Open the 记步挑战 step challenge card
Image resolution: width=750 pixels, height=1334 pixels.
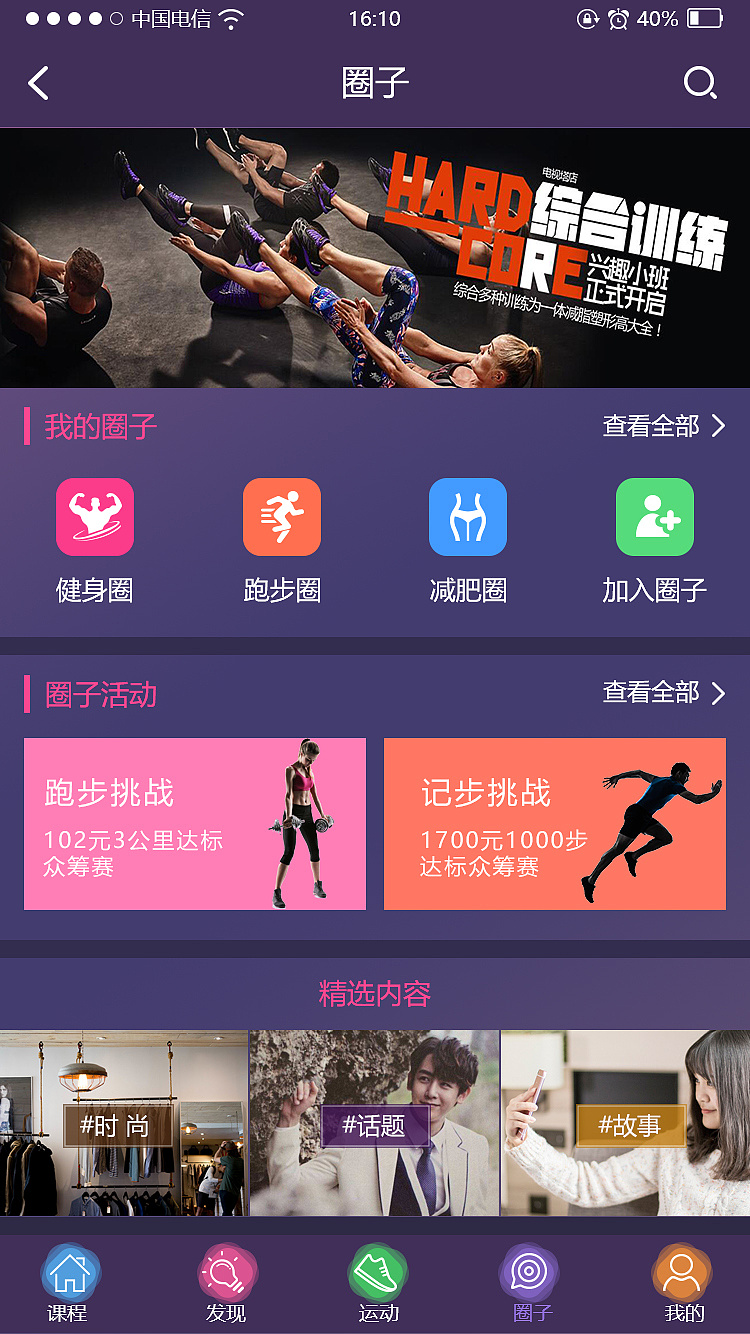(555, 824)
